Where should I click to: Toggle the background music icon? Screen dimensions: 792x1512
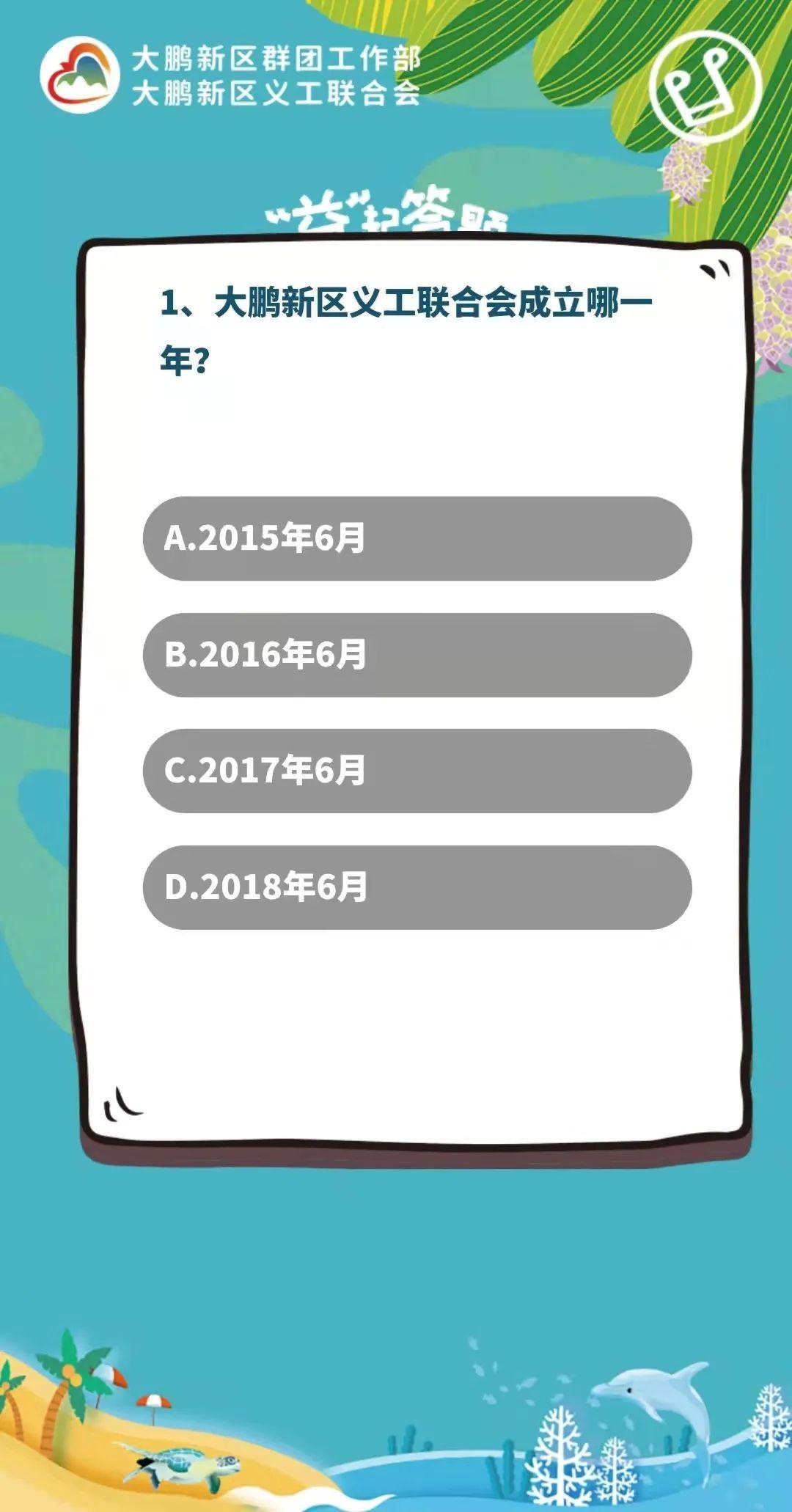tap(705, 87)
